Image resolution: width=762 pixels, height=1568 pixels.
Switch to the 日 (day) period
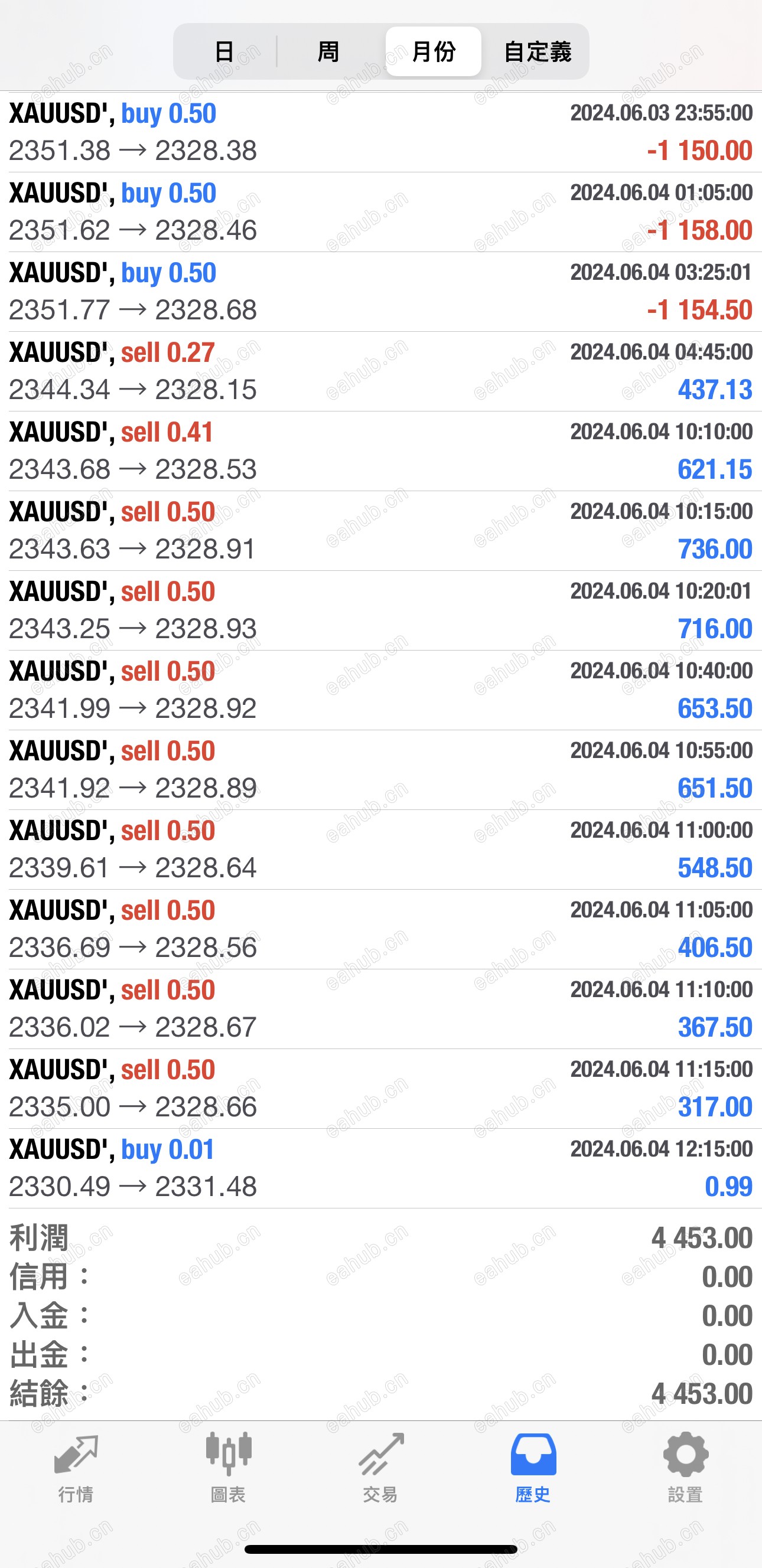225,52
